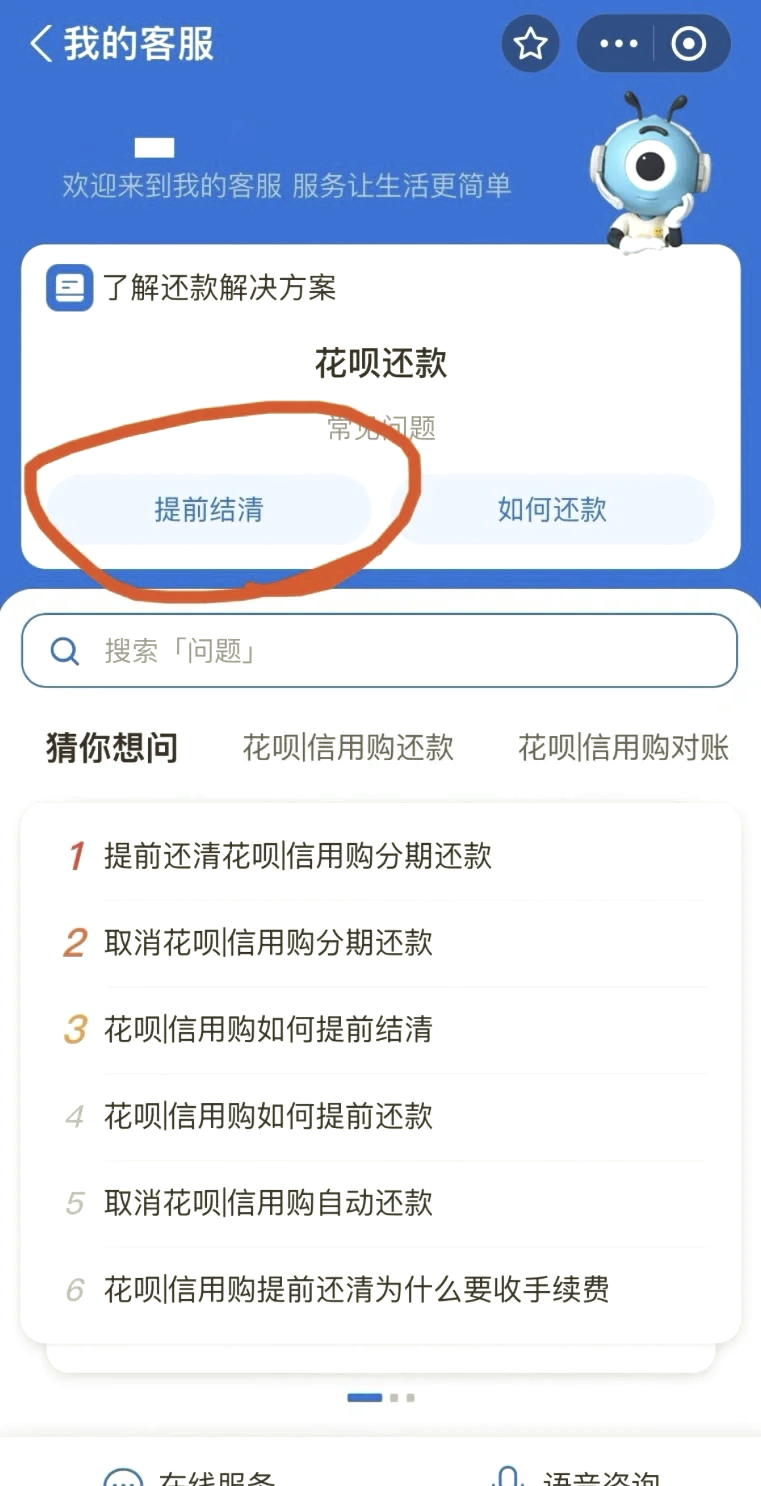Viewport: 761px width, 1486px height.
Task: Open the 搜索「问题」 search box
Action: [379, 651]
